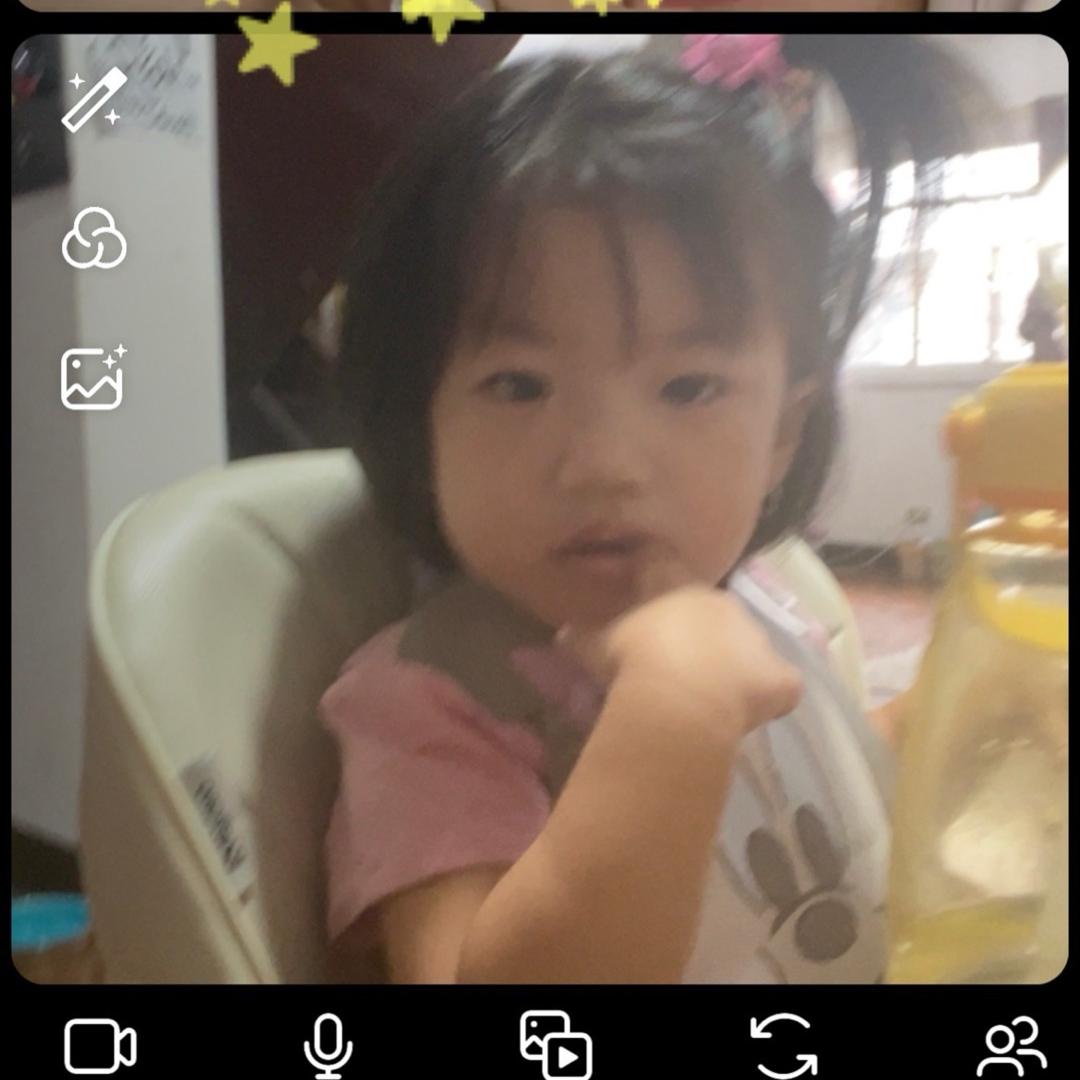Open the color filters icon

pos(94,238)
